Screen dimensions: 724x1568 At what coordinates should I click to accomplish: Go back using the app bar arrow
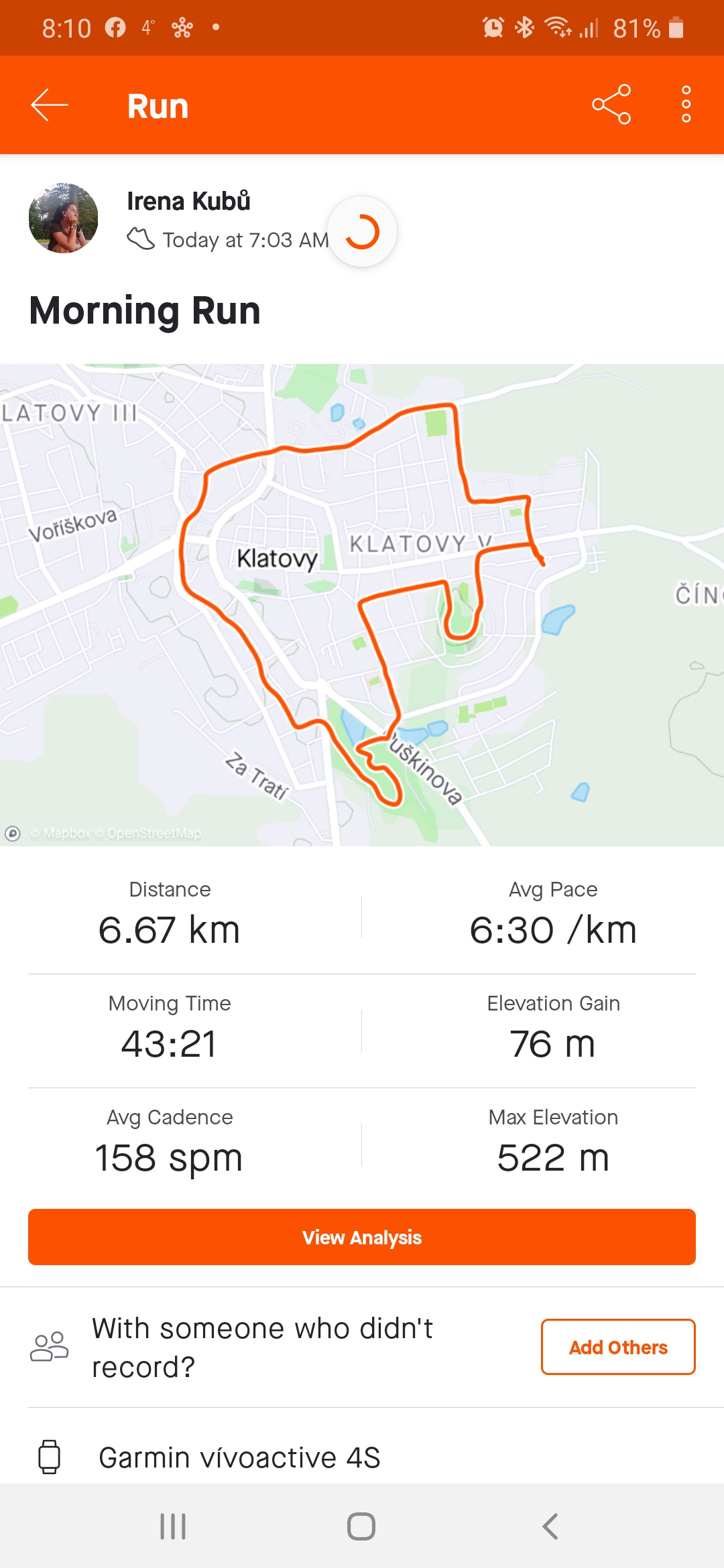coord(50,105)
